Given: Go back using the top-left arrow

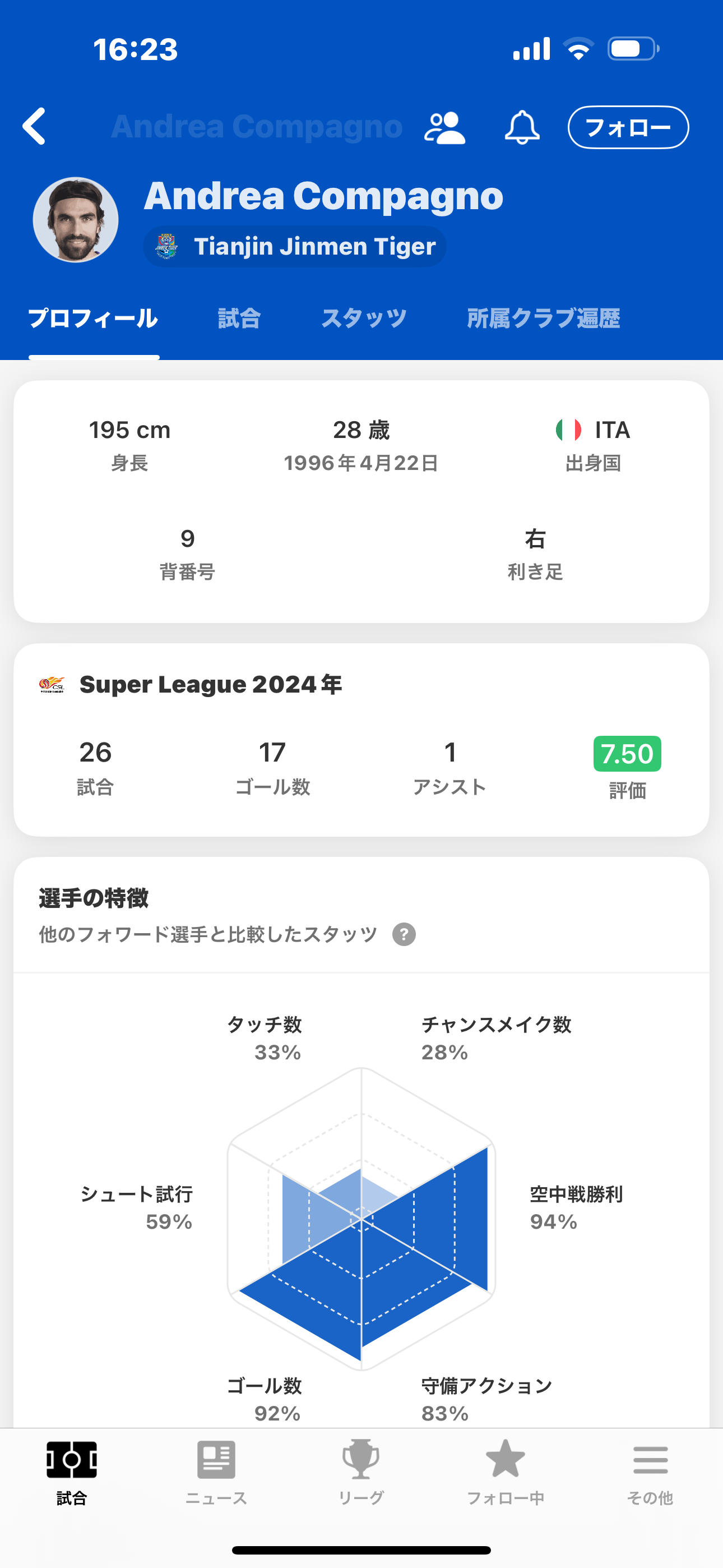Looking at the screenshot, I should tap(34, 127).
